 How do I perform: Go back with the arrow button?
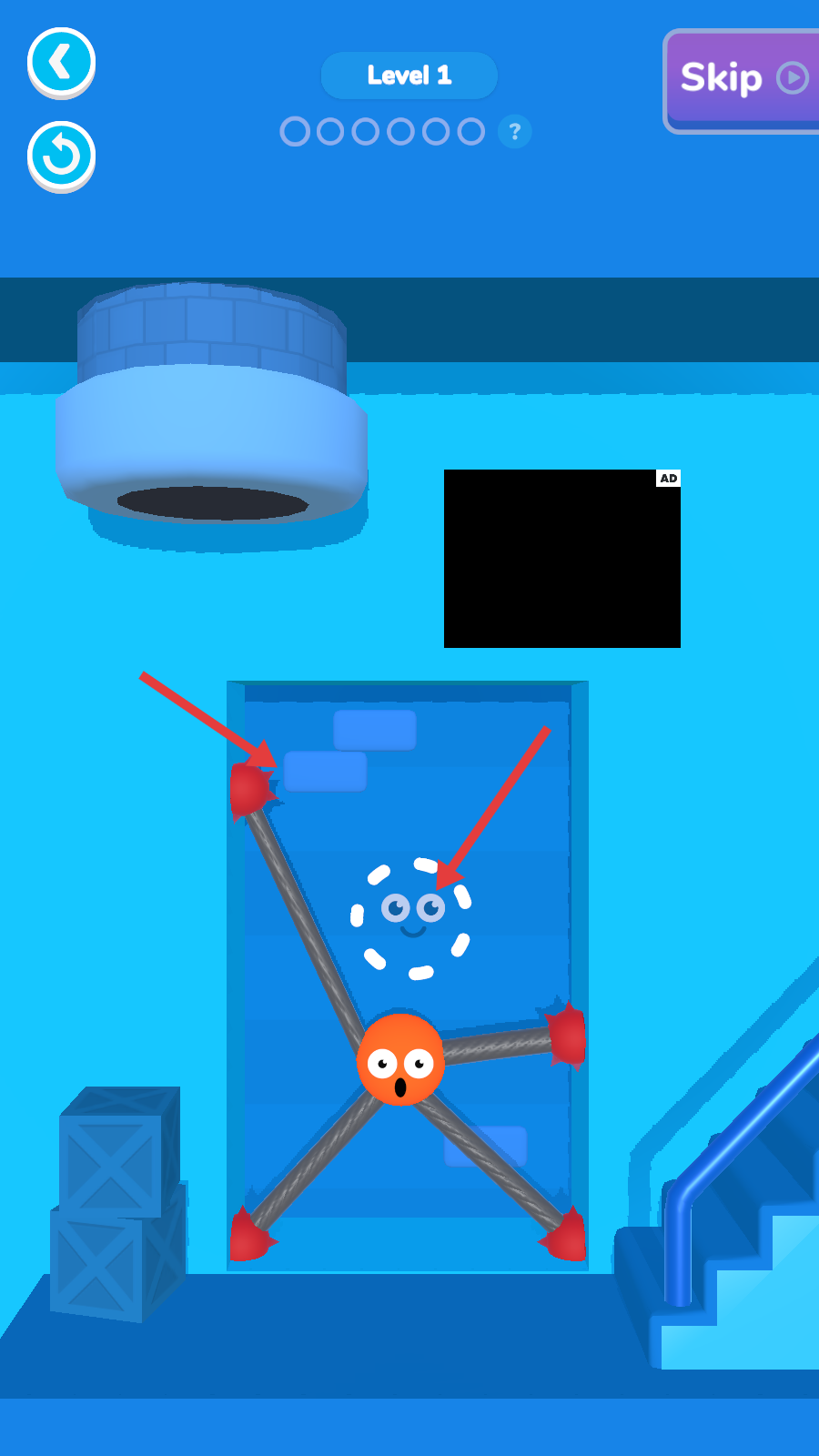pos(61,62)
